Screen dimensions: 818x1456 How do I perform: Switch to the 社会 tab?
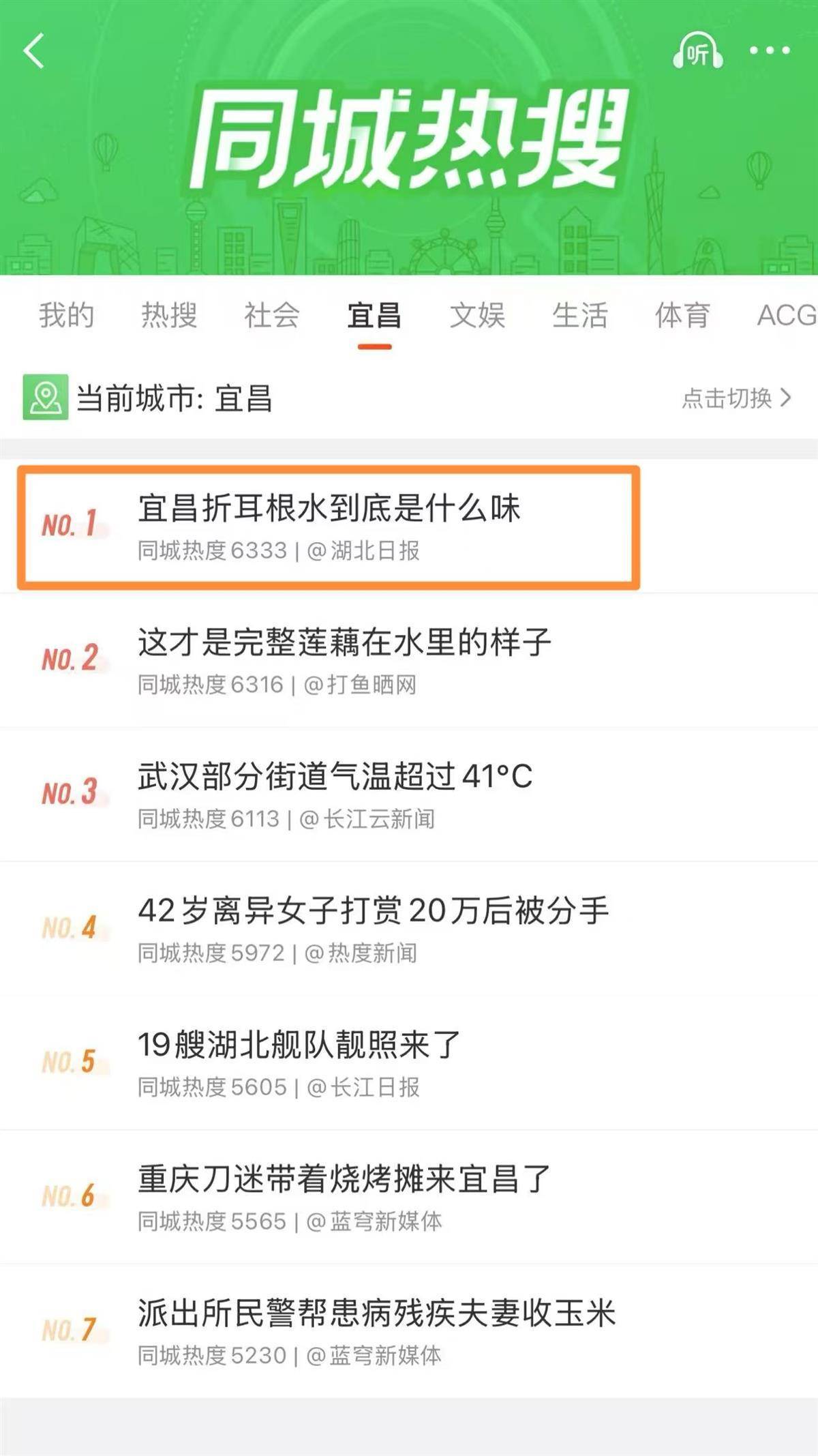click(272, 315)
